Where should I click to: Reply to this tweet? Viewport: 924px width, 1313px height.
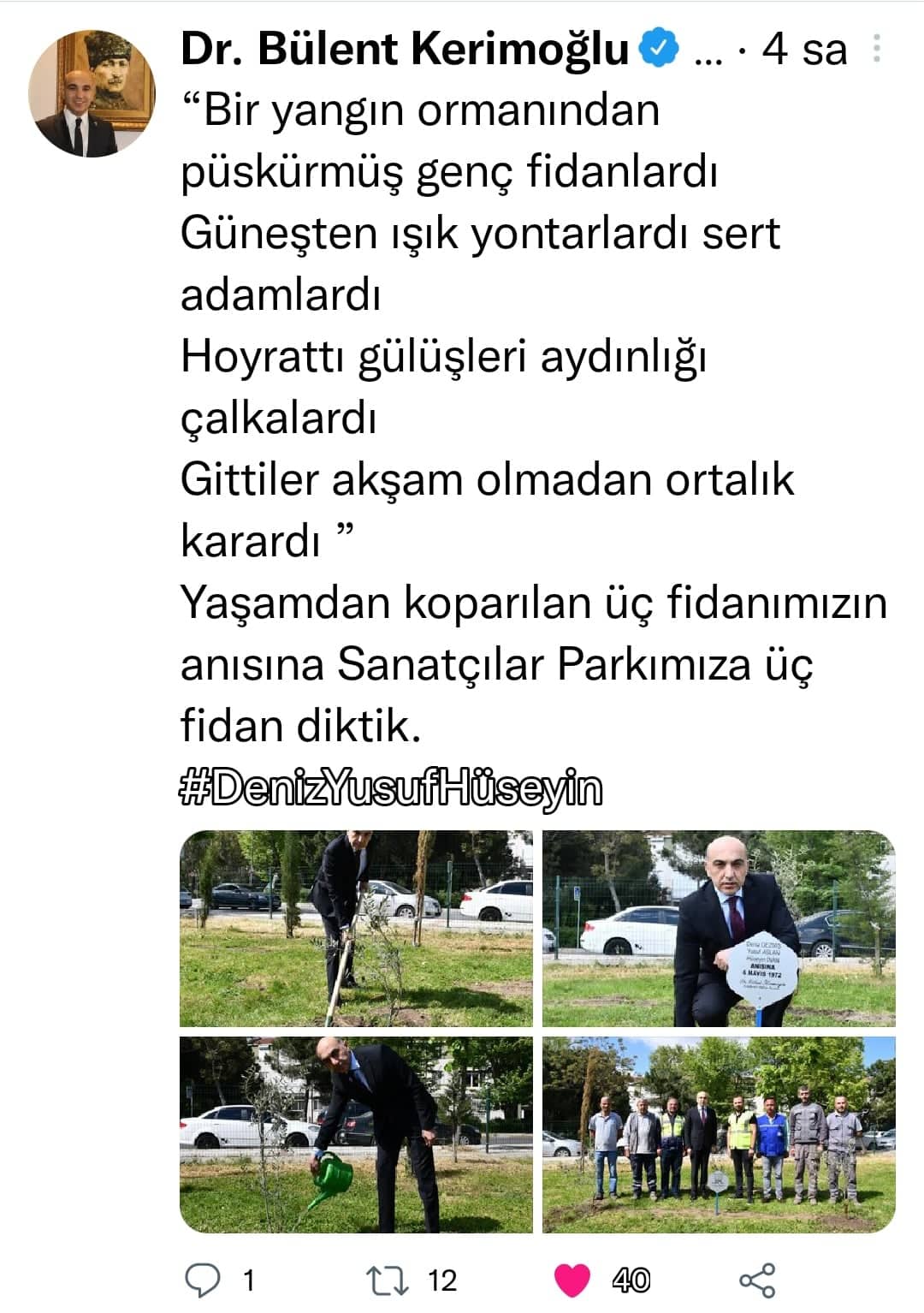coord(204,1280)
